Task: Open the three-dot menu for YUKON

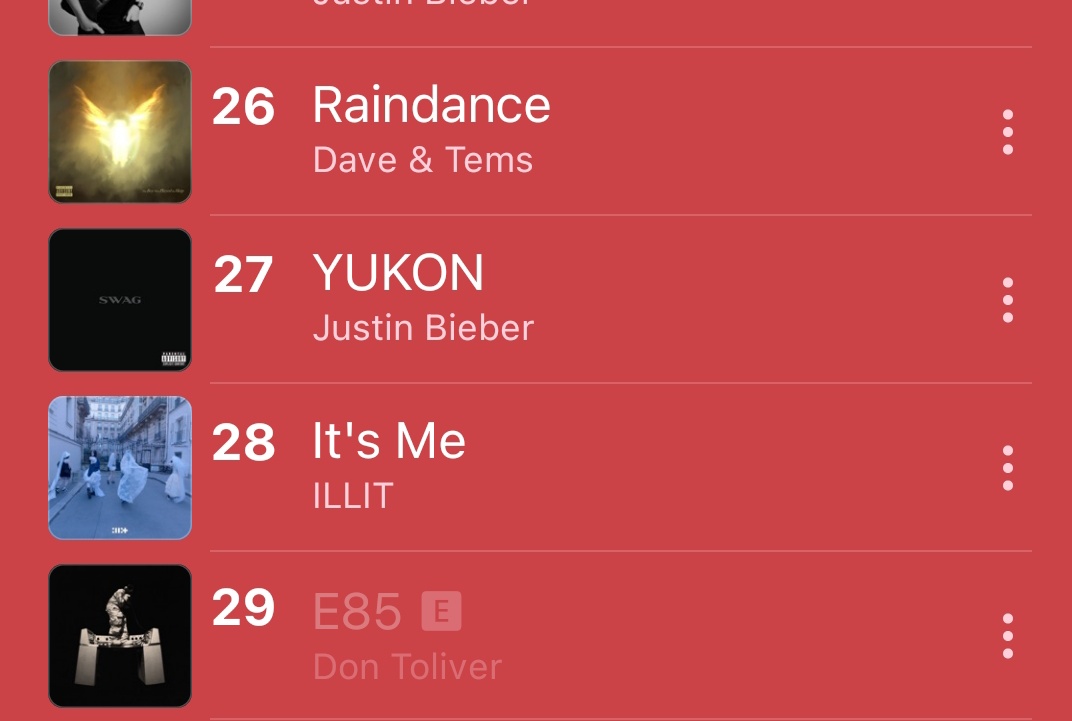Action: tap(1008, 300)
